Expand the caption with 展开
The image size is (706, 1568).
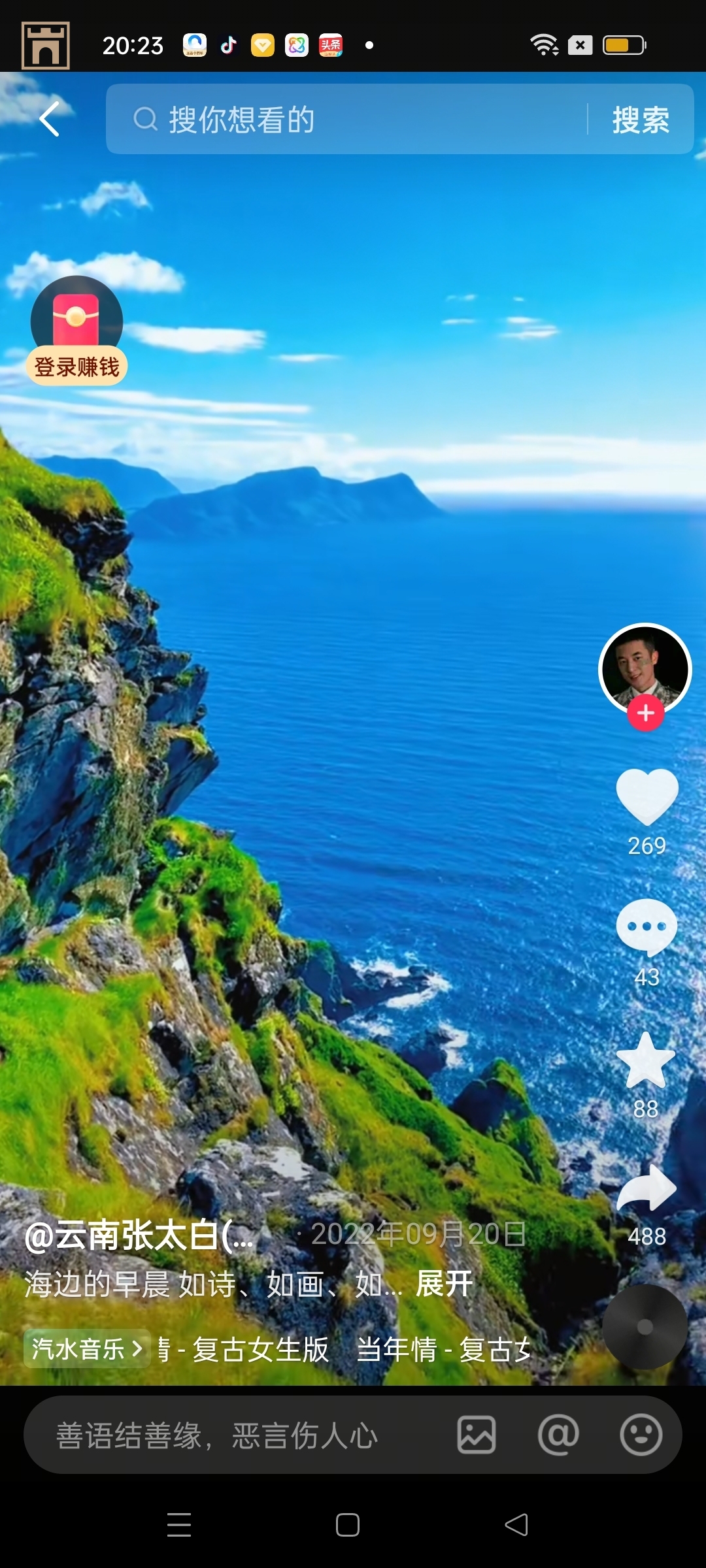(445, 1284)
